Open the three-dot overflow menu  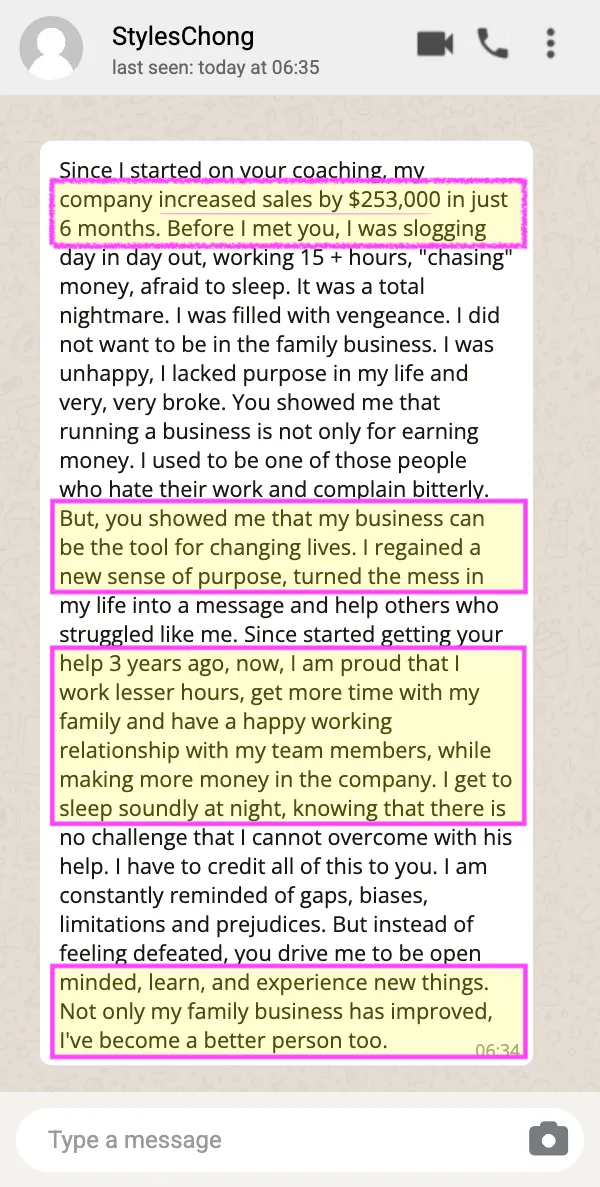[550, 44]
